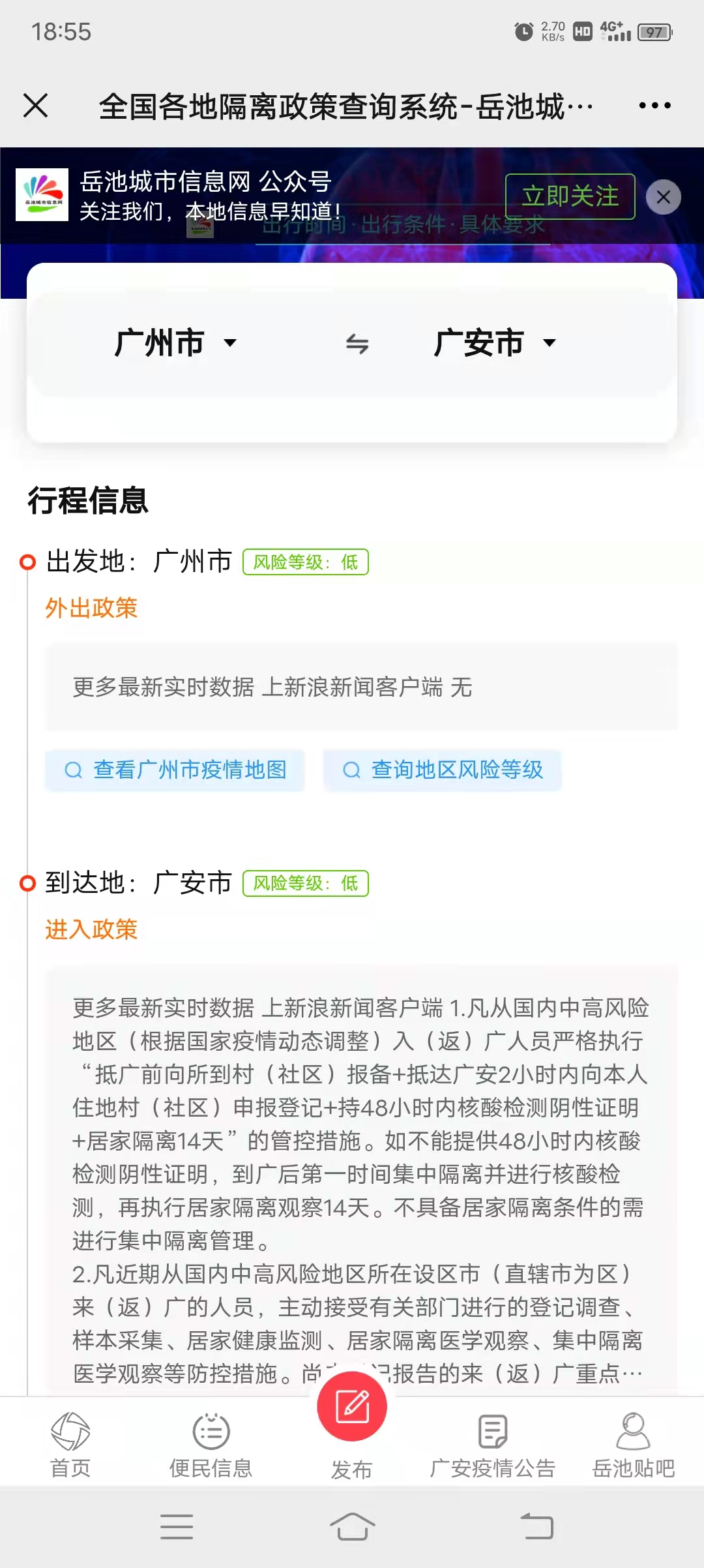The width and height of the screenshot is (704, 1568).
Task: Tap 立即关注 to follow the account
Action: tap(570, 196)
